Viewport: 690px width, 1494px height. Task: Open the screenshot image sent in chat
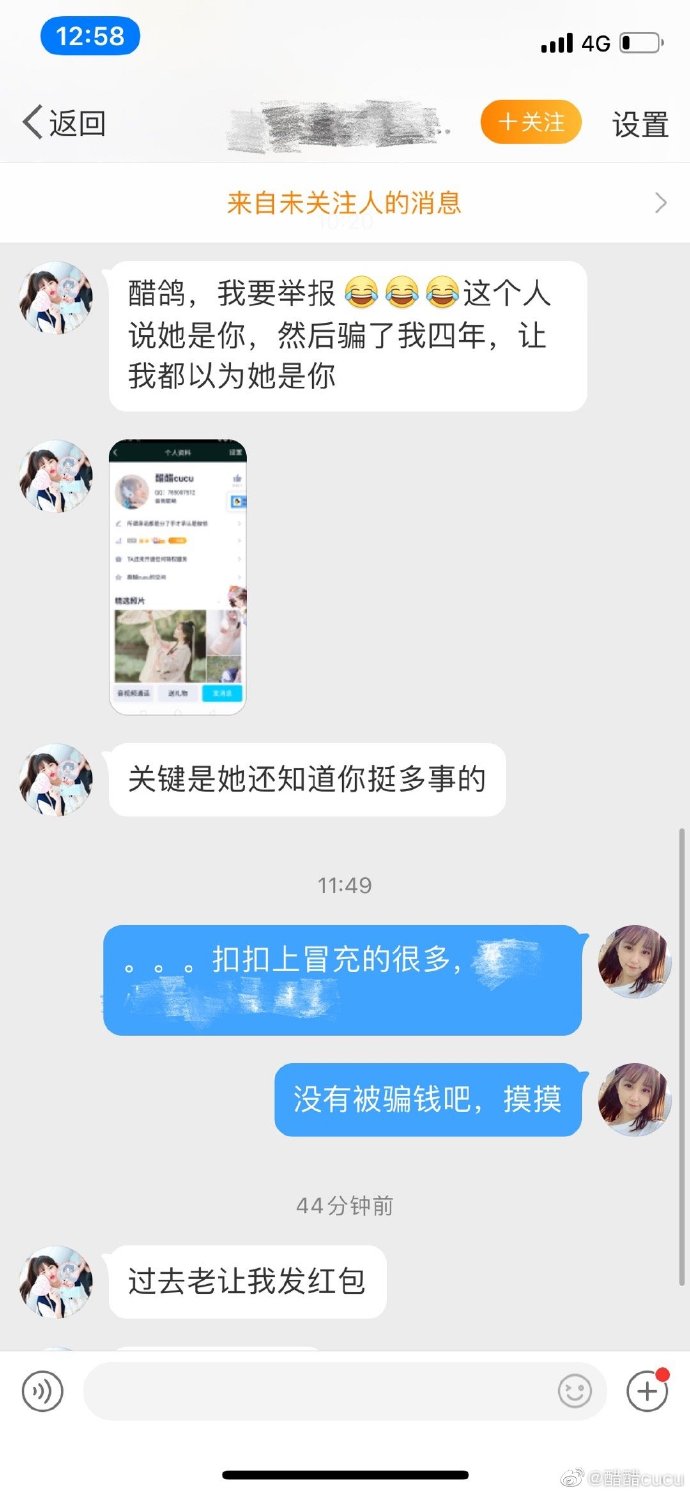point(177,577)
